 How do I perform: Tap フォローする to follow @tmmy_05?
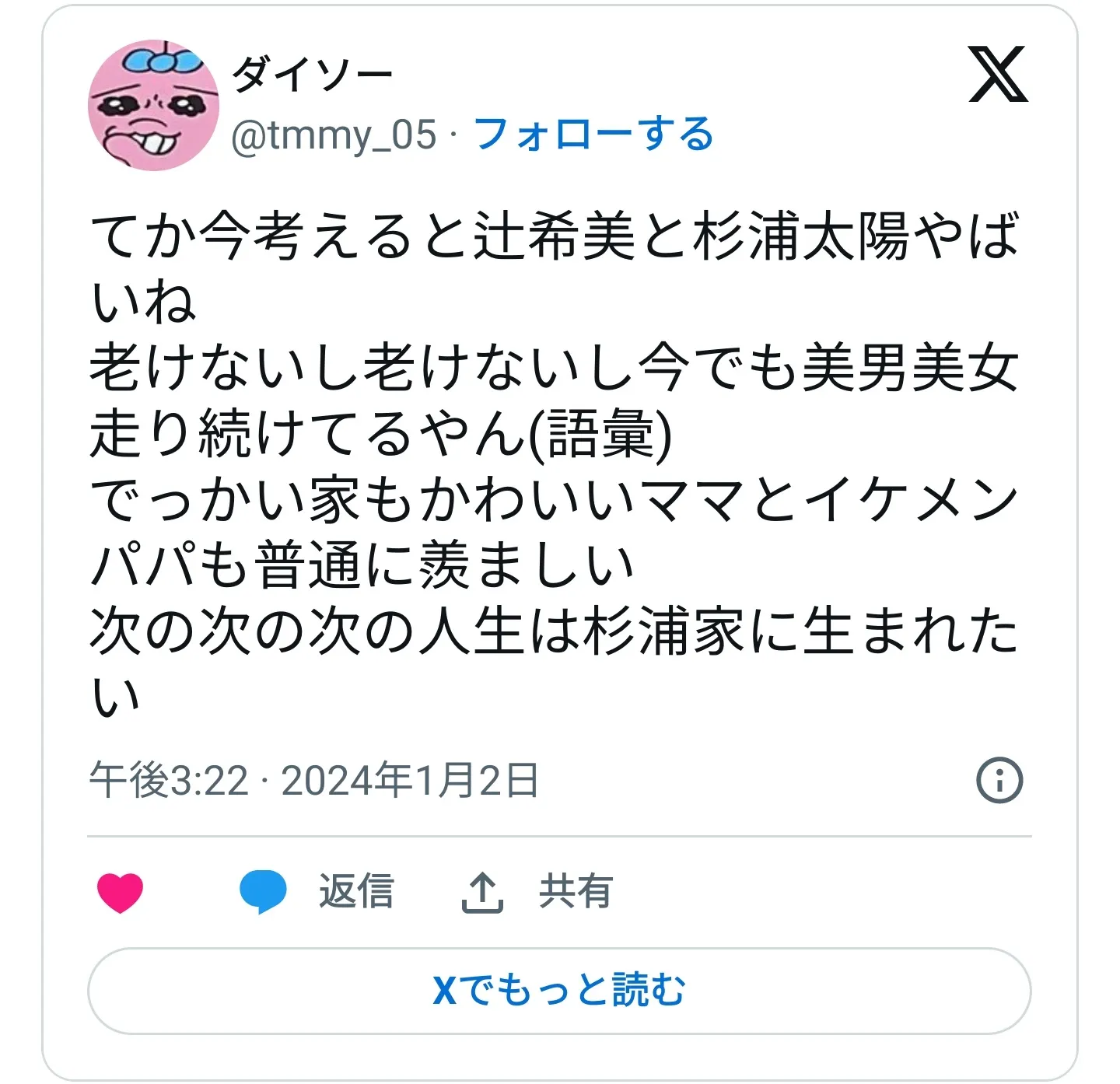point(593,134)
